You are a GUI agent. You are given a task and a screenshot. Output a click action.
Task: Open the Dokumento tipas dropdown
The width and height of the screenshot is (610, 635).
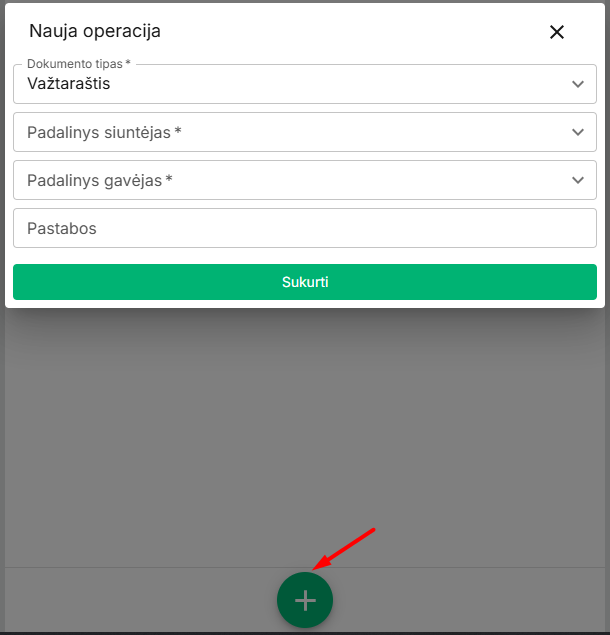304,84
